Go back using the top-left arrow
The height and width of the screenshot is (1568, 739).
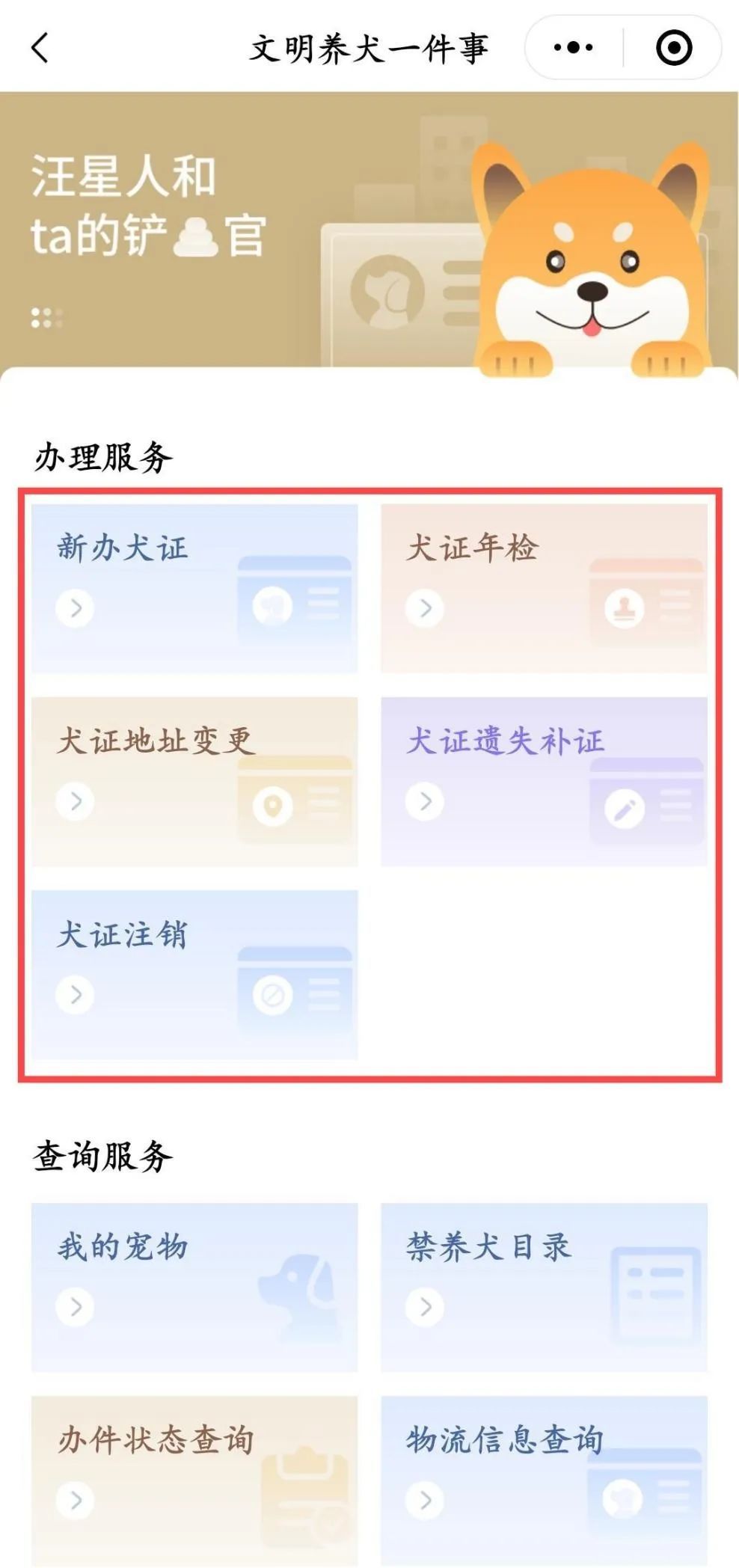coord(40,49)
